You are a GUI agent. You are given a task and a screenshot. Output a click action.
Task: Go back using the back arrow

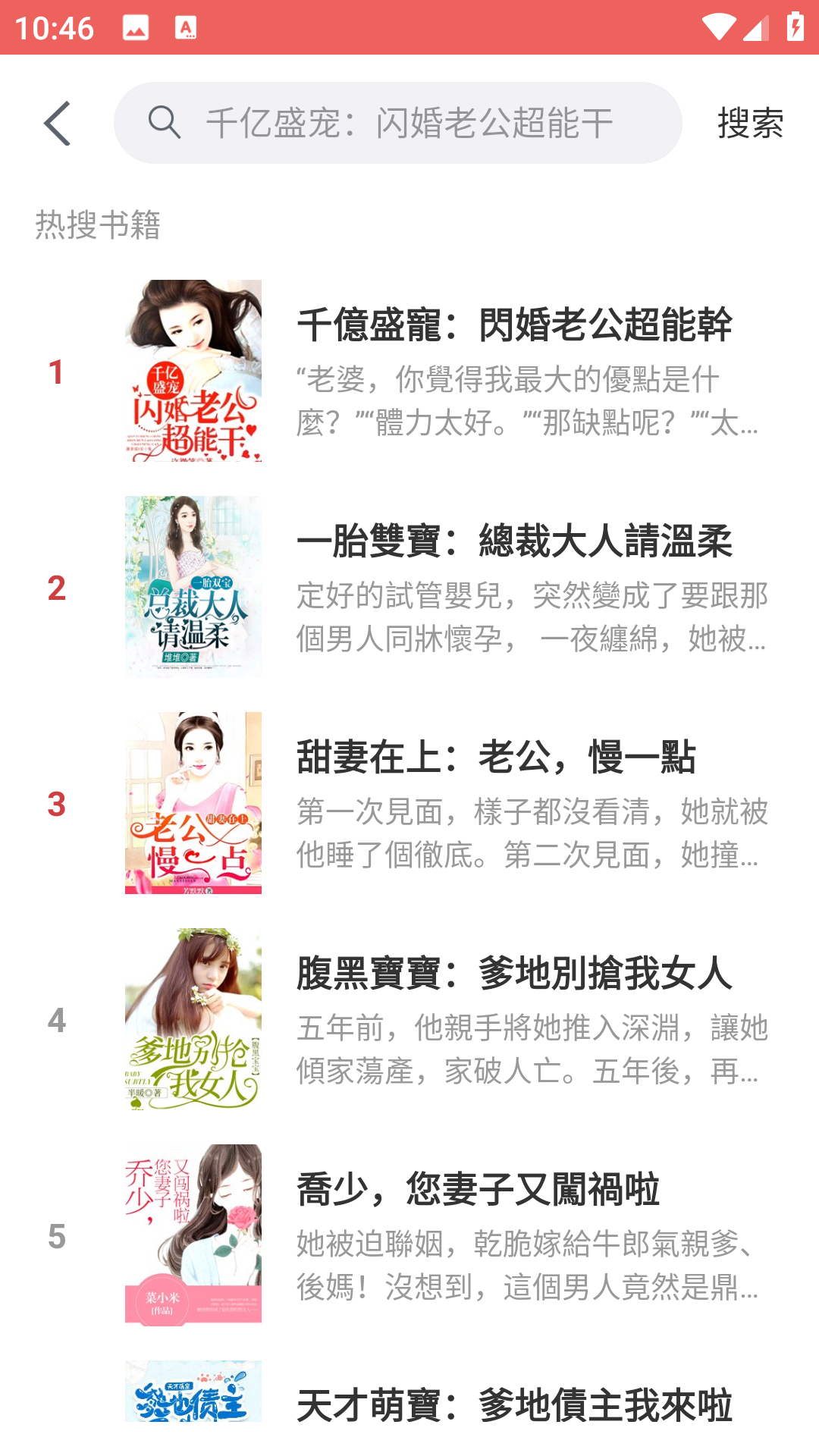pyautogui.click(x=58, y=123)
